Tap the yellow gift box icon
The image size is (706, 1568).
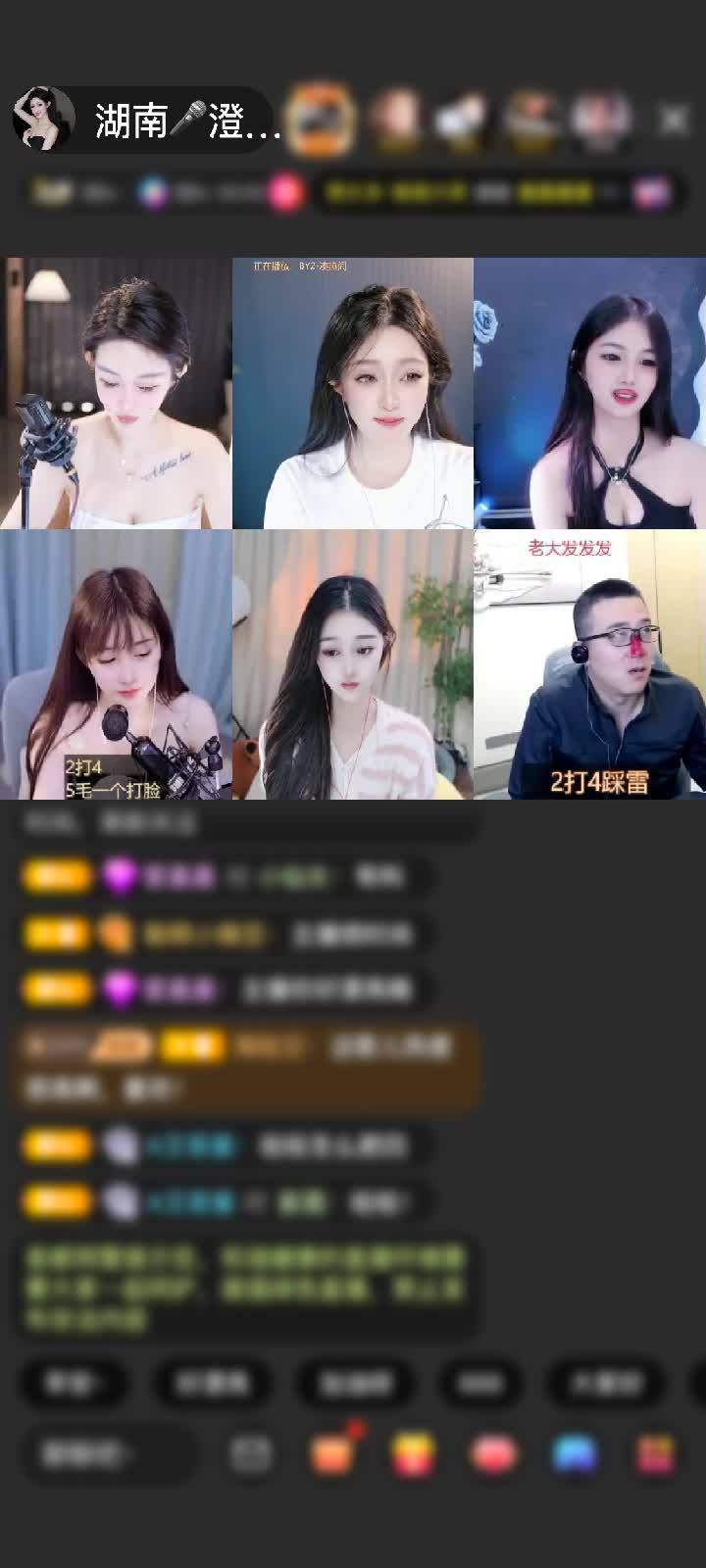click(x=410, y=1451)
